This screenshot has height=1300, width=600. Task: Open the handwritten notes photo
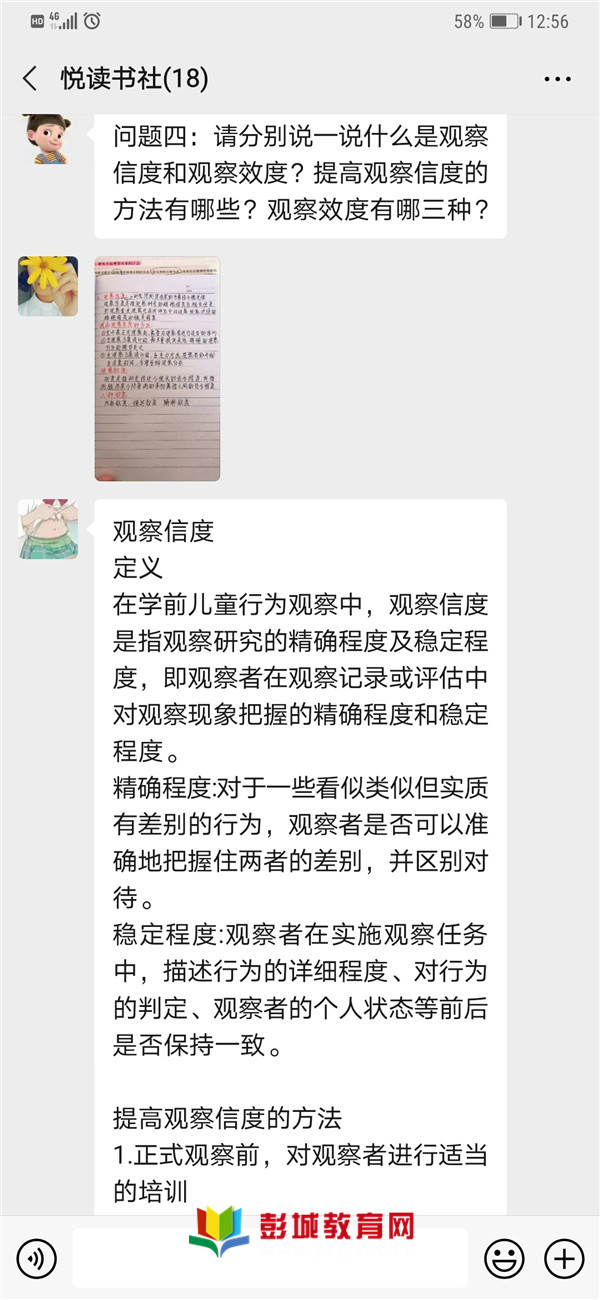[x=157, y=368]
